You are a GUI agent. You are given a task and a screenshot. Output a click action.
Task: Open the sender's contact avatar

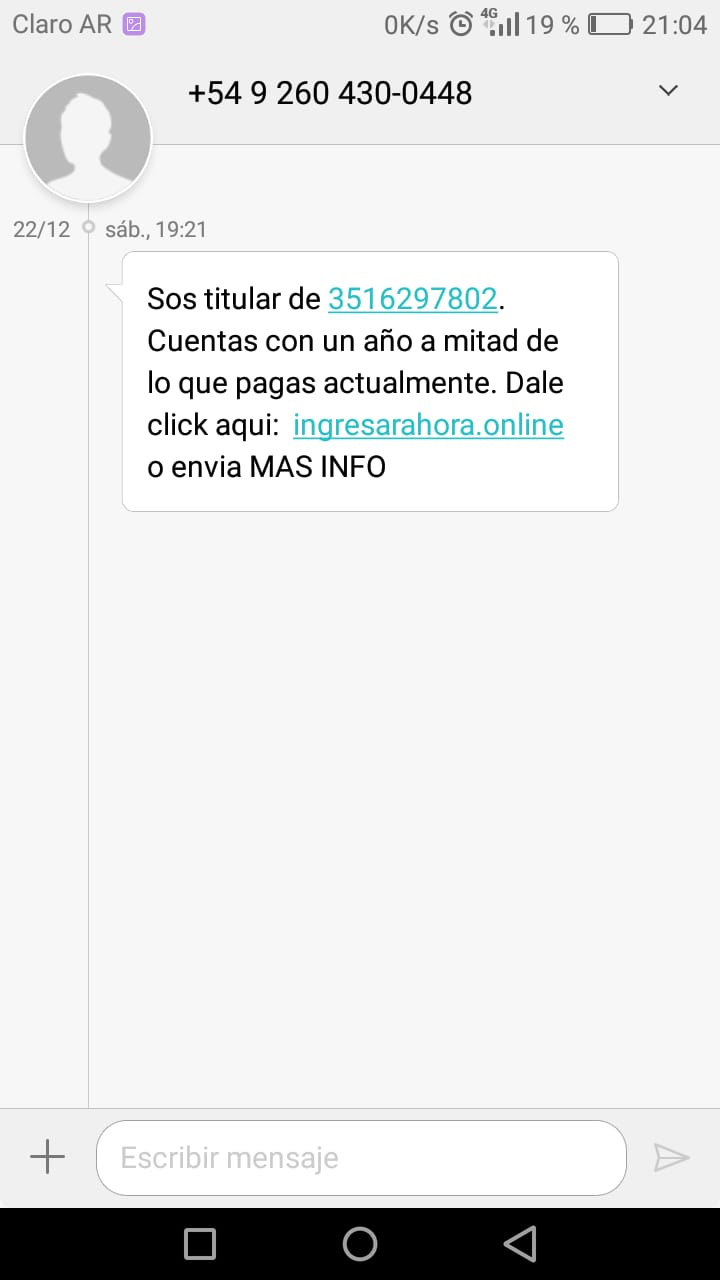(x=88, y=138)
